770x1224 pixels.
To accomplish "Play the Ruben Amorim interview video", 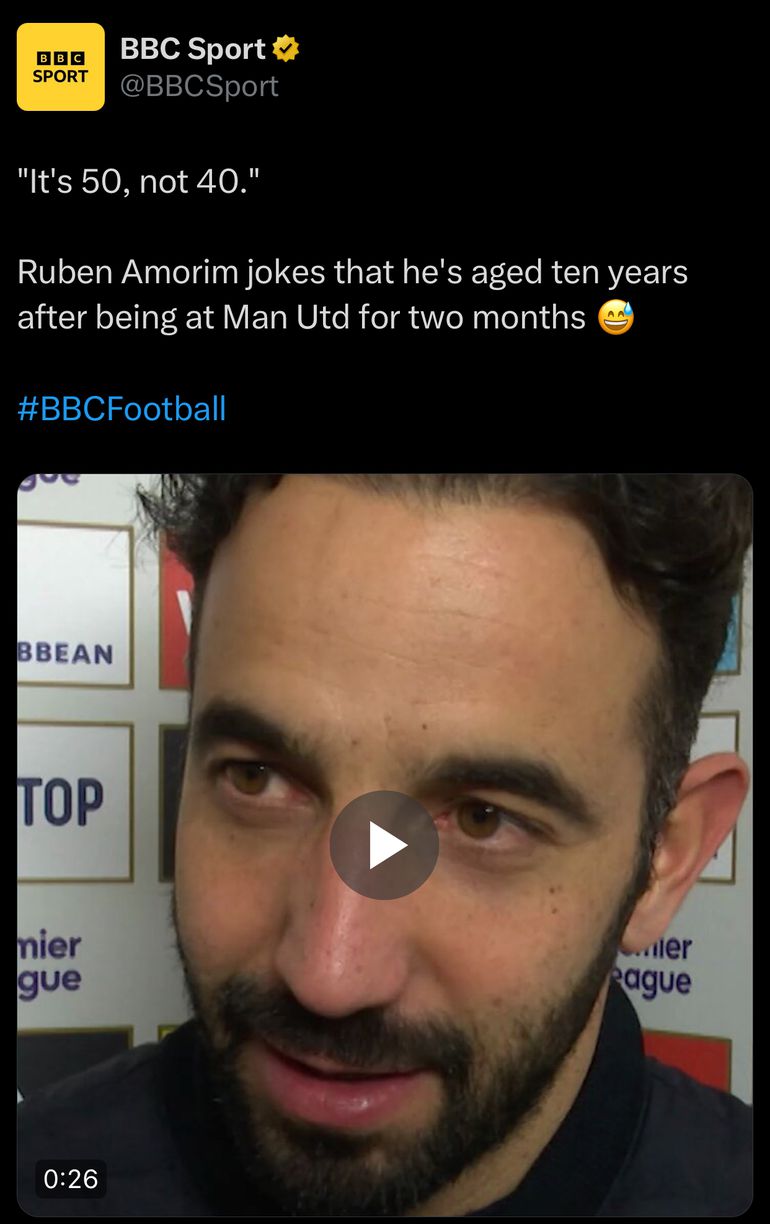I will (x=384, y=845).
